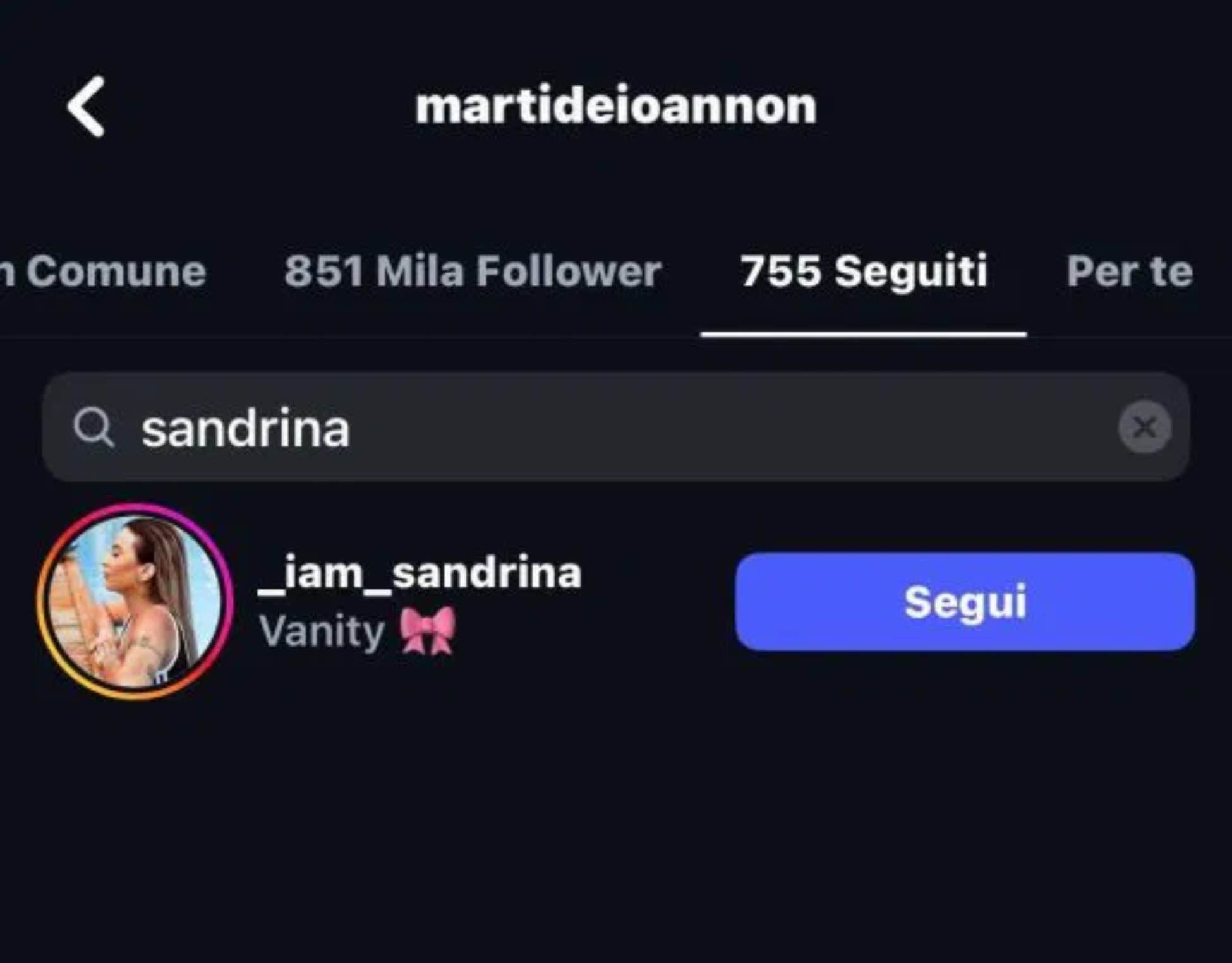
Task: Select the 755 Seguiti tab
Action: pos(863,272)
